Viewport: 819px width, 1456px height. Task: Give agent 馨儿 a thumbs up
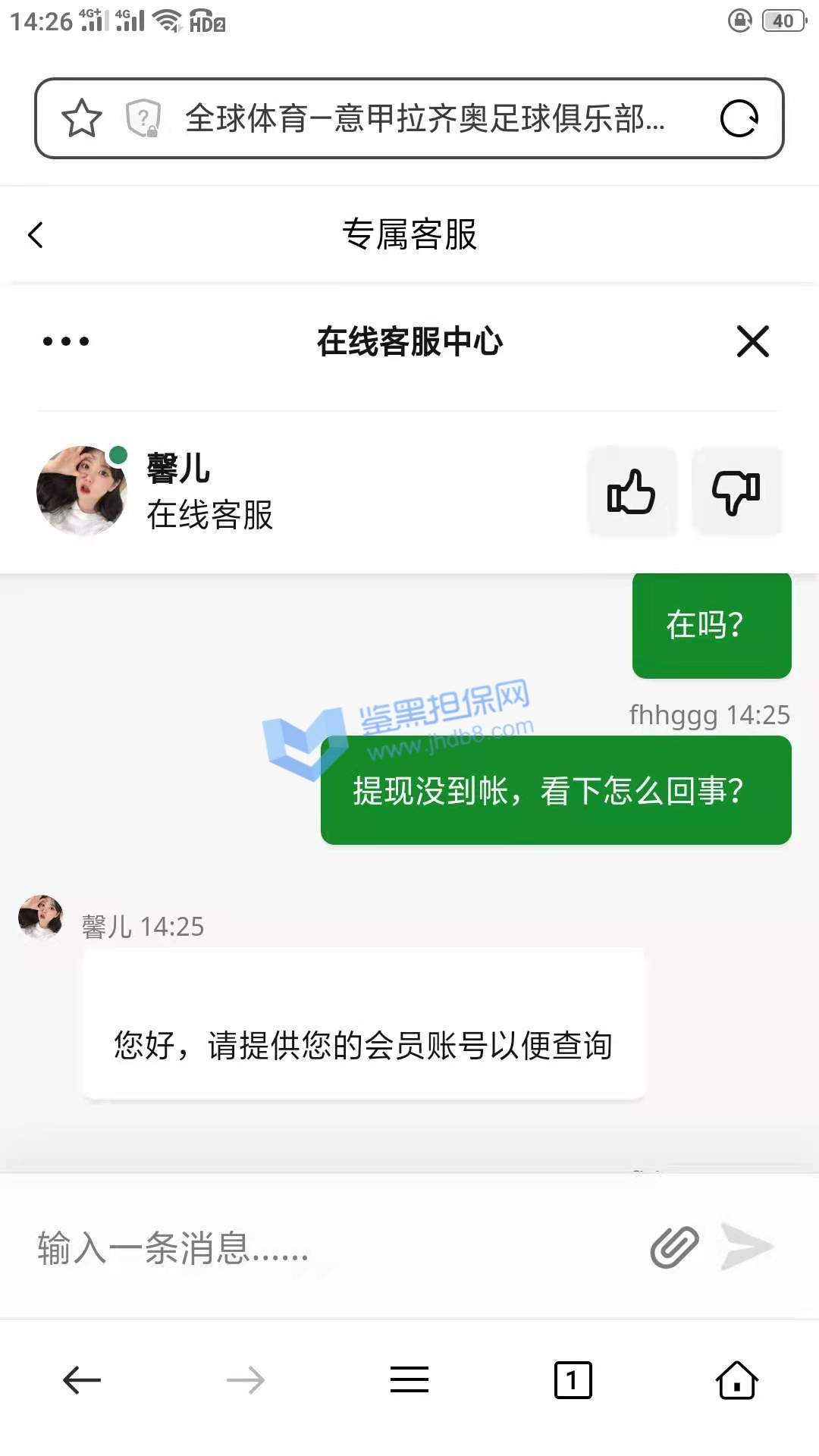coord(631,492)
